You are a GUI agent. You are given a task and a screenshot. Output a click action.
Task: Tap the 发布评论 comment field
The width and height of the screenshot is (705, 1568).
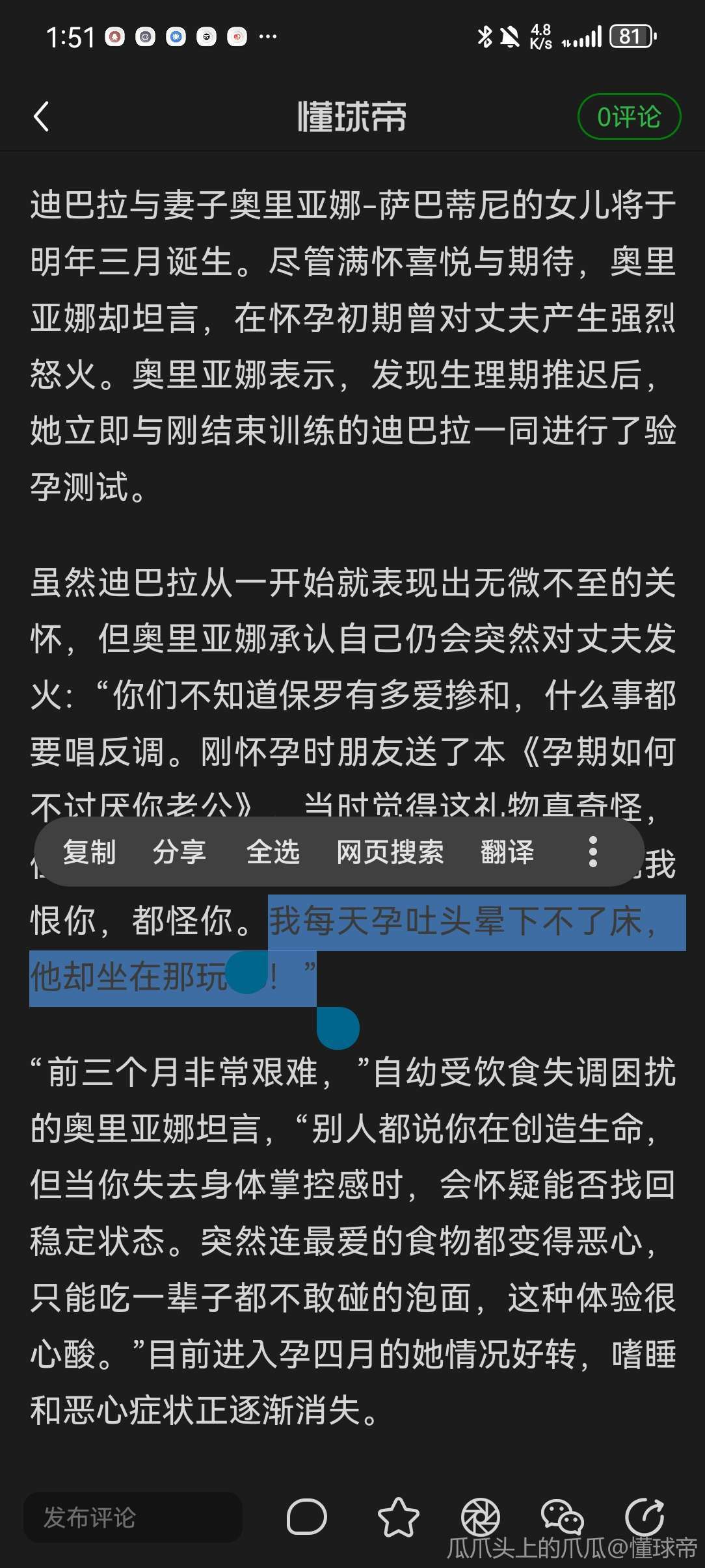(x=133, y=1517)
